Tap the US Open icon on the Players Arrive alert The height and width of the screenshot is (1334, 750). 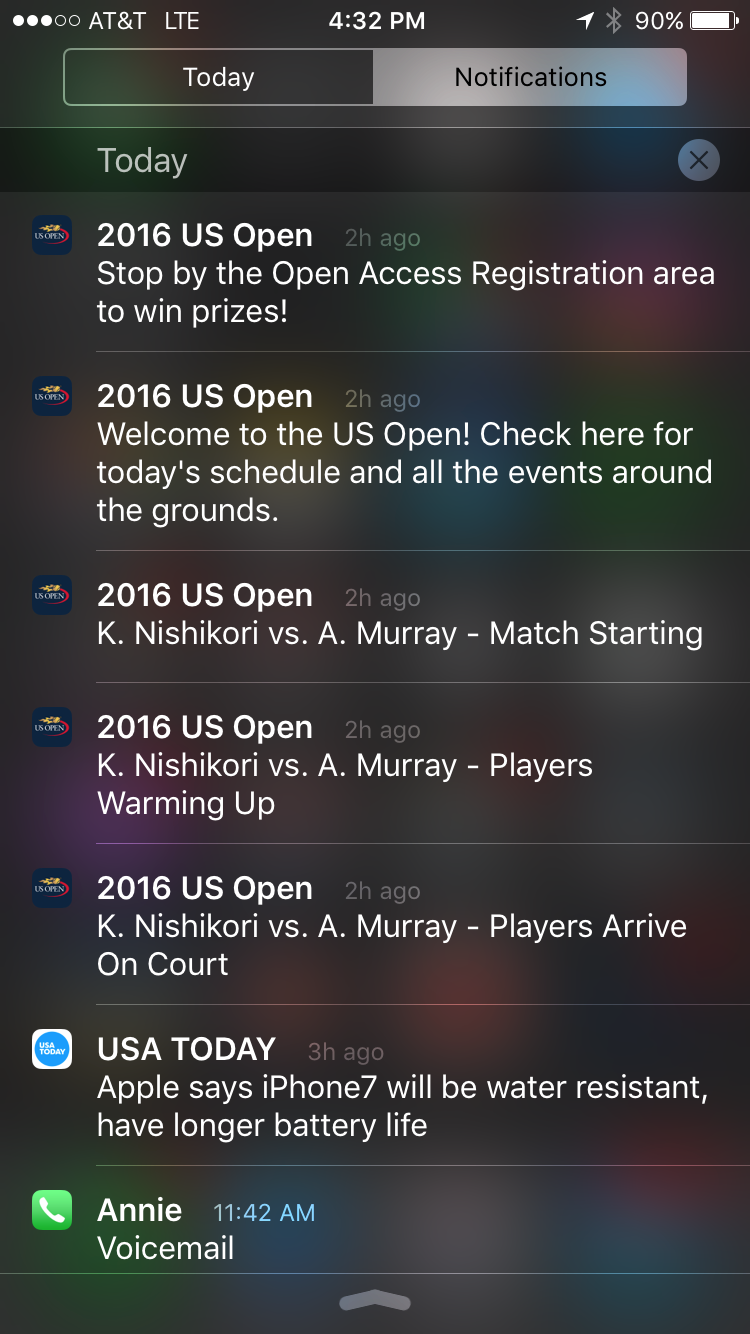tap(52, 888)
